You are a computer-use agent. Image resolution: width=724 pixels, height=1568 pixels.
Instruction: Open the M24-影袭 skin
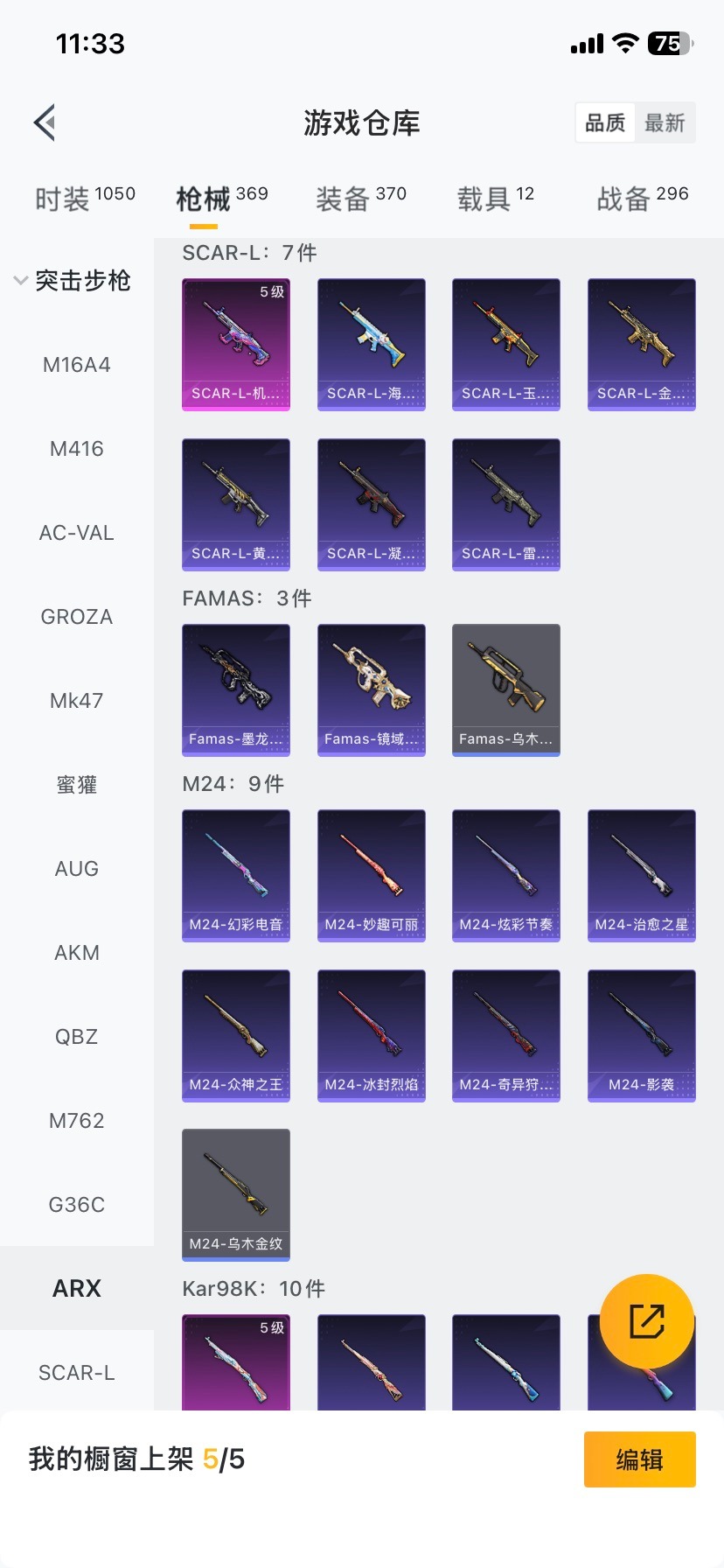[x=642, y=1035]
